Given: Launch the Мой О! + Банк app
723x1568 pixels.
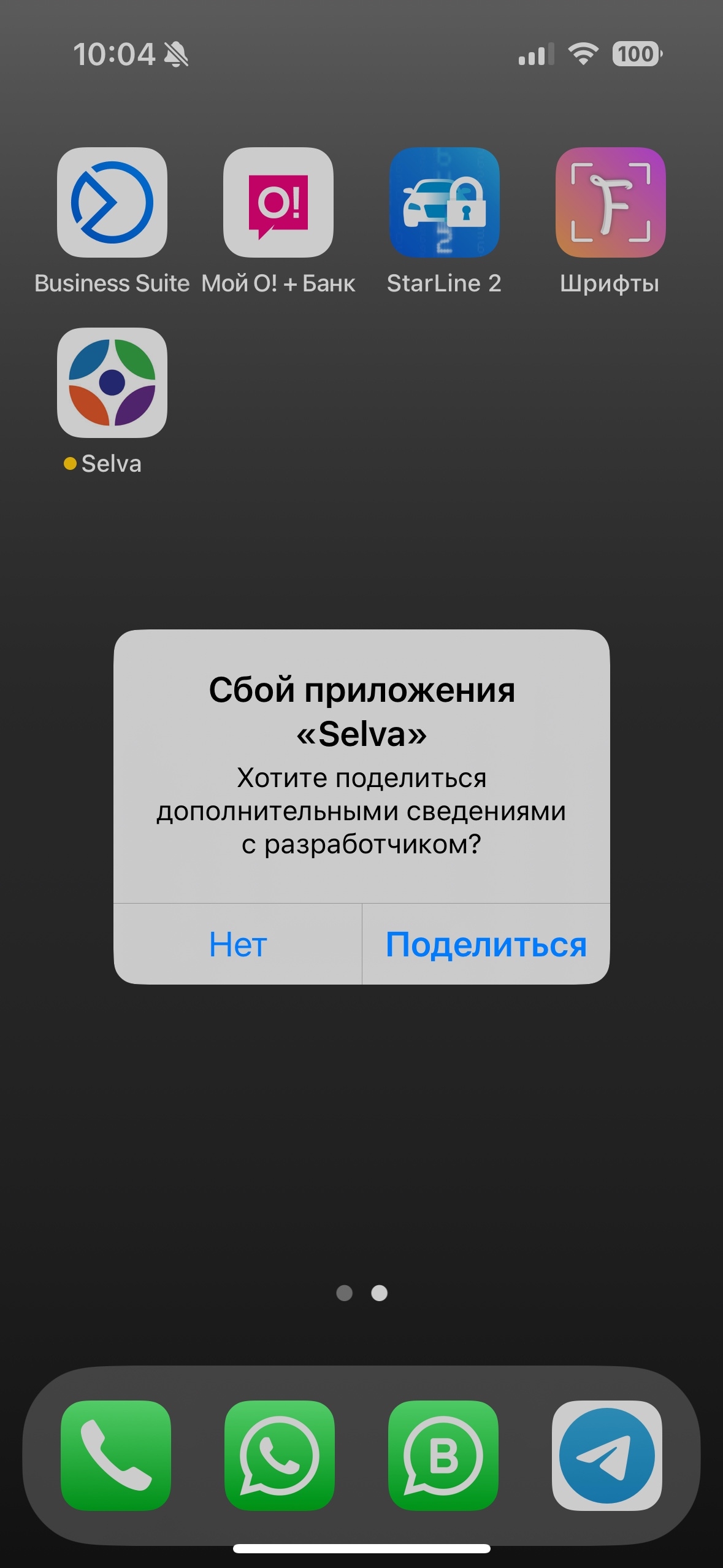Looking at the screenshot, I should pyautogui.click(x=278, y=202).
